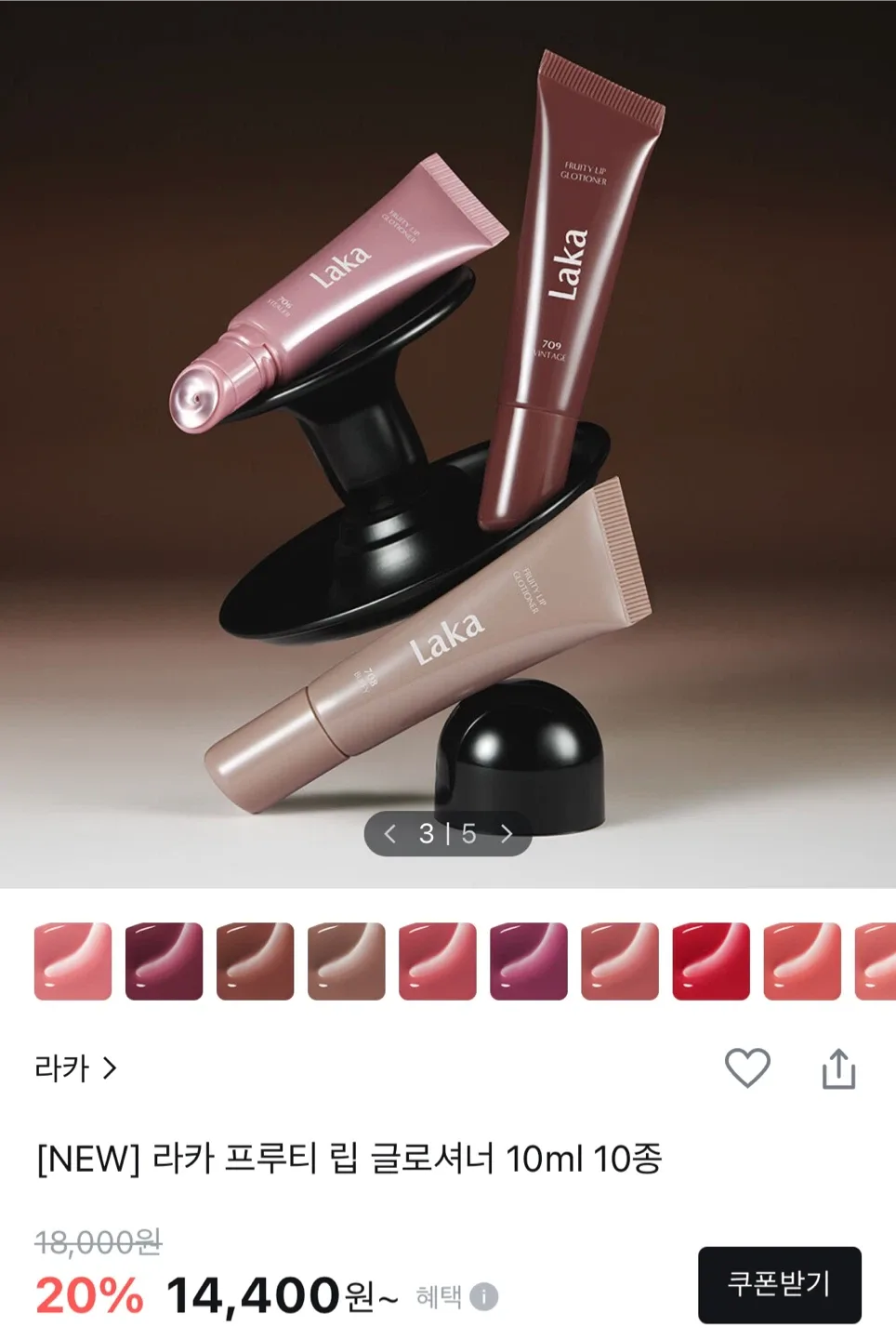Image resolution: width=896 pixels, height=1339 pixels.
Task: Select the dark plum color swatch
Action: click(x=164, y=961)
